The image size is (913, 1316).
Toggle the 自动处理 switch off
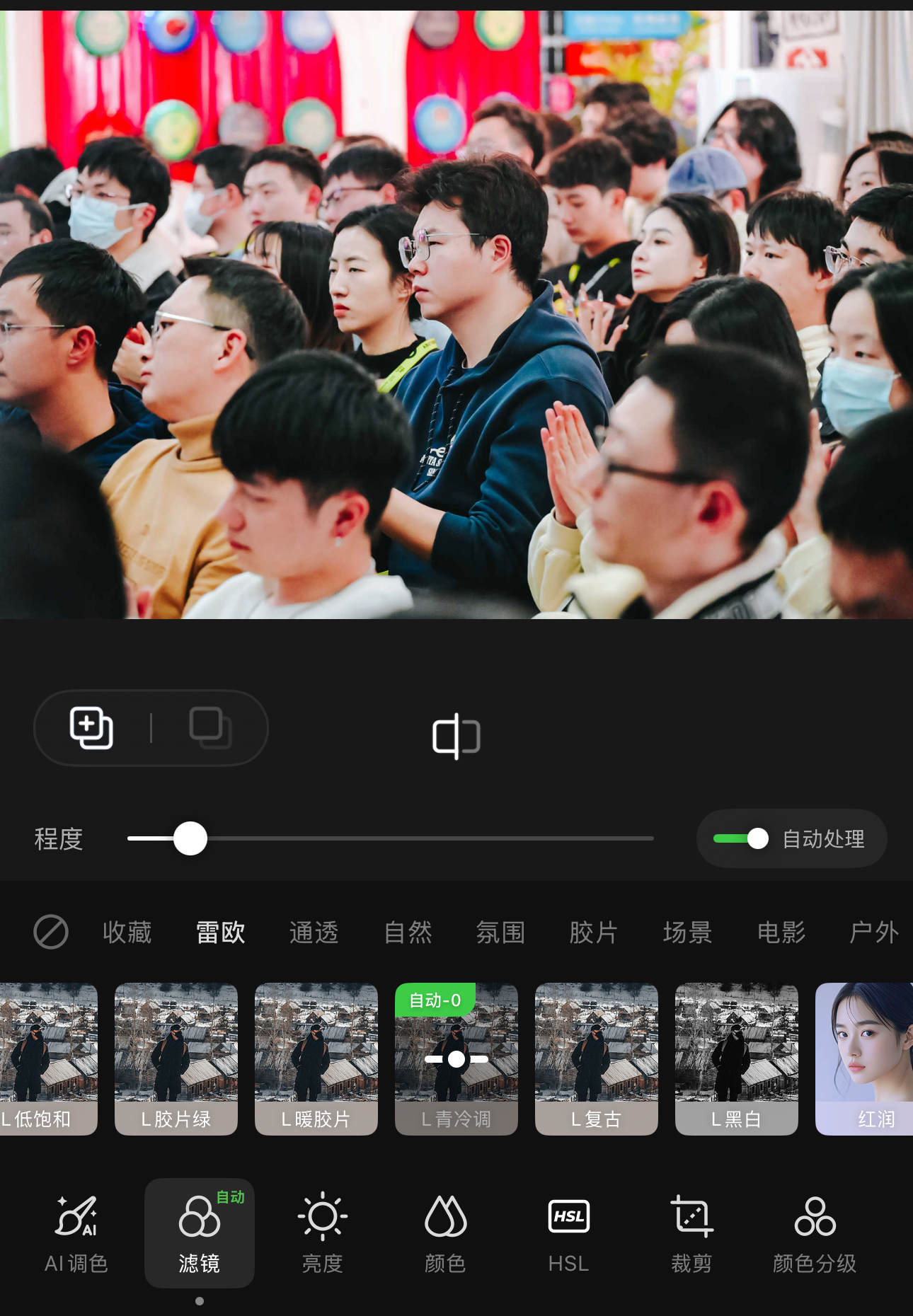tap(741, 838)
